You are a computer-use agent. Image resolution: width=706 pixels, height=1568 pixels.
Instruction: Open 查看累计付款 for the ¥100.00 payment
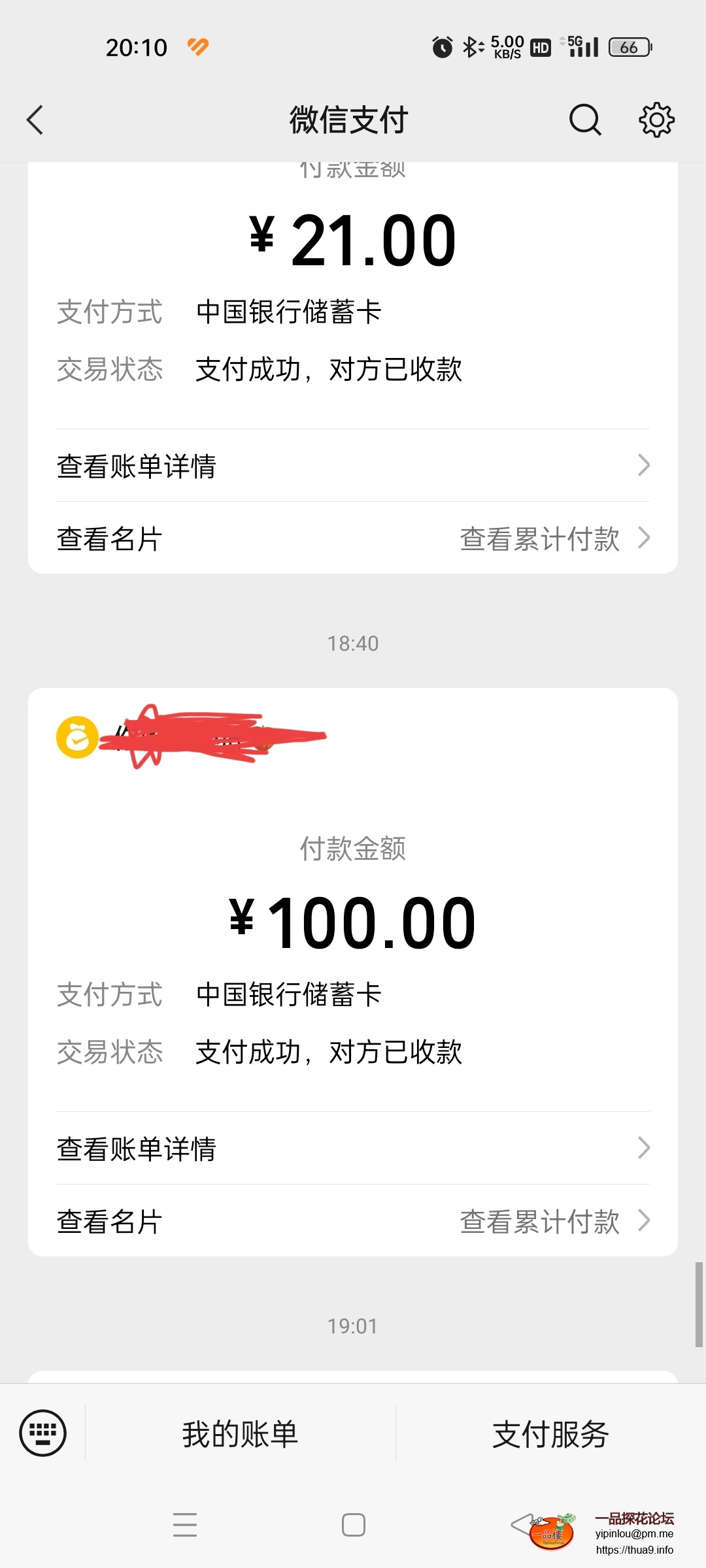point(554,1221)
